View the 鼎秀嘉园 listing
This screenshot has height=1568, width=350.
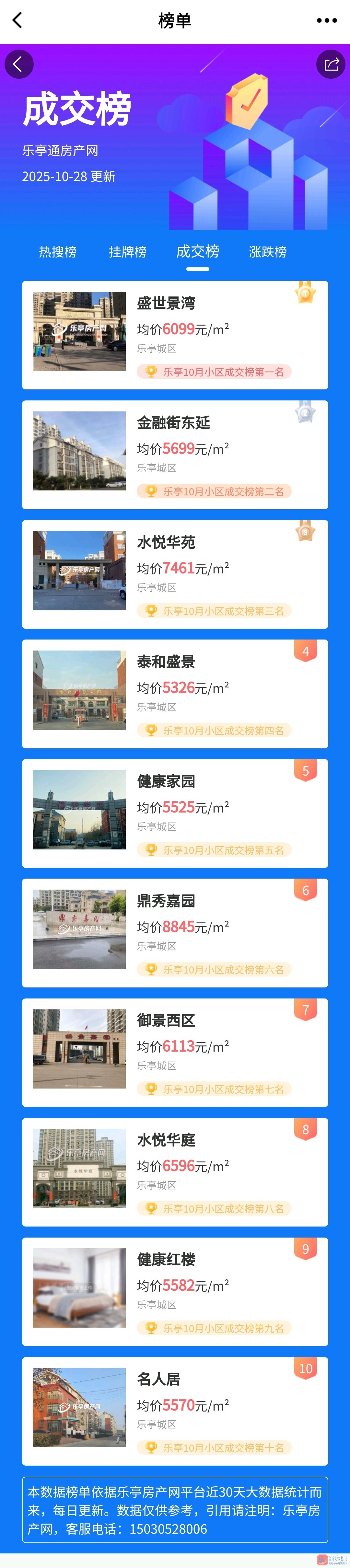(x=175, y=932)
